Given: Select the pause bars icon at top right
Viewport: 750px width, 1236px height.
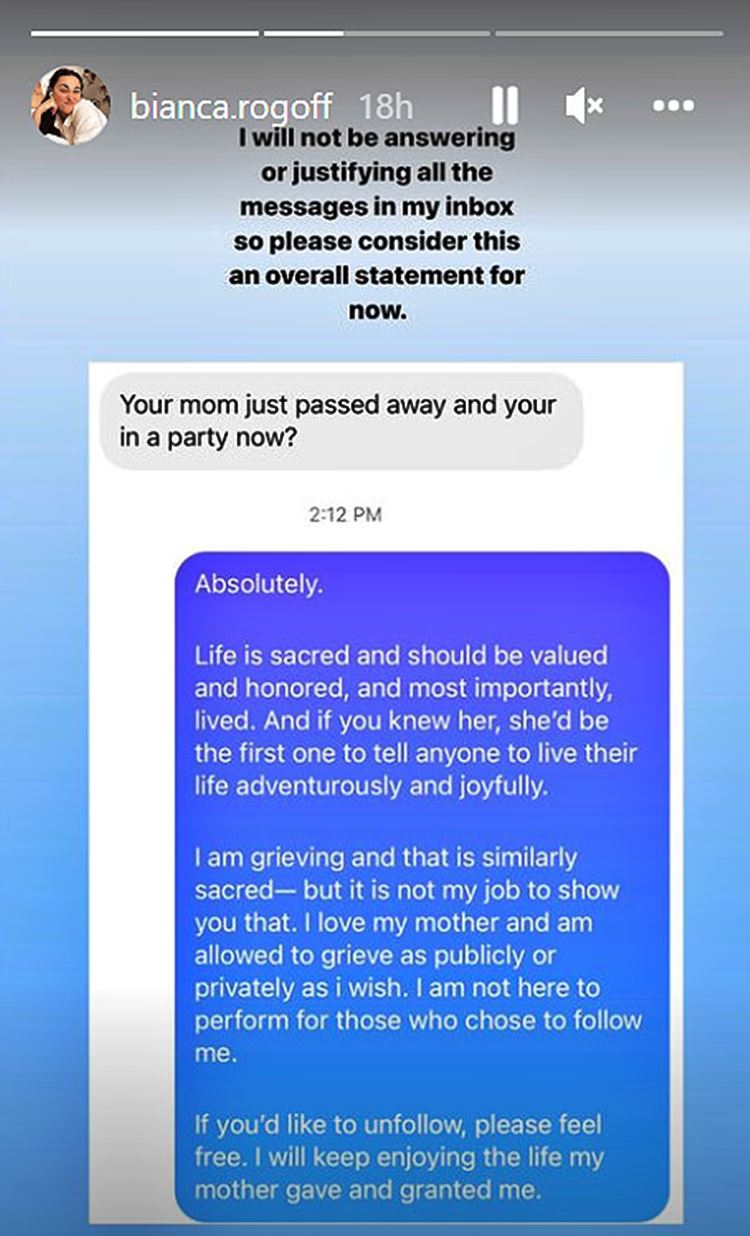Looking at the screenshot, I should (507, 104).
